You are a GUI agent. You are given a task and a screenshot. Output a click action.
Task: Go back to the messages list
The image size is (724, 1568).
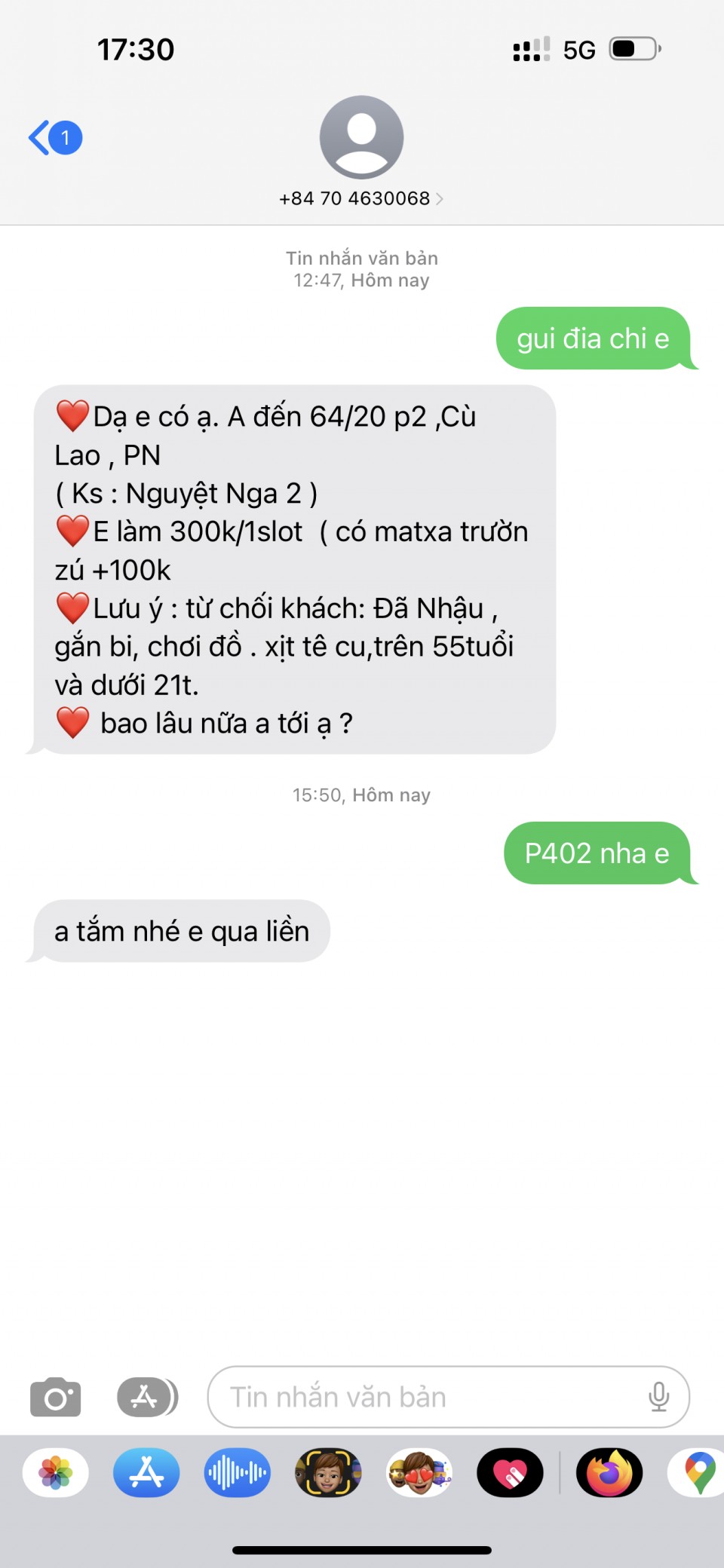coord(54,138)
